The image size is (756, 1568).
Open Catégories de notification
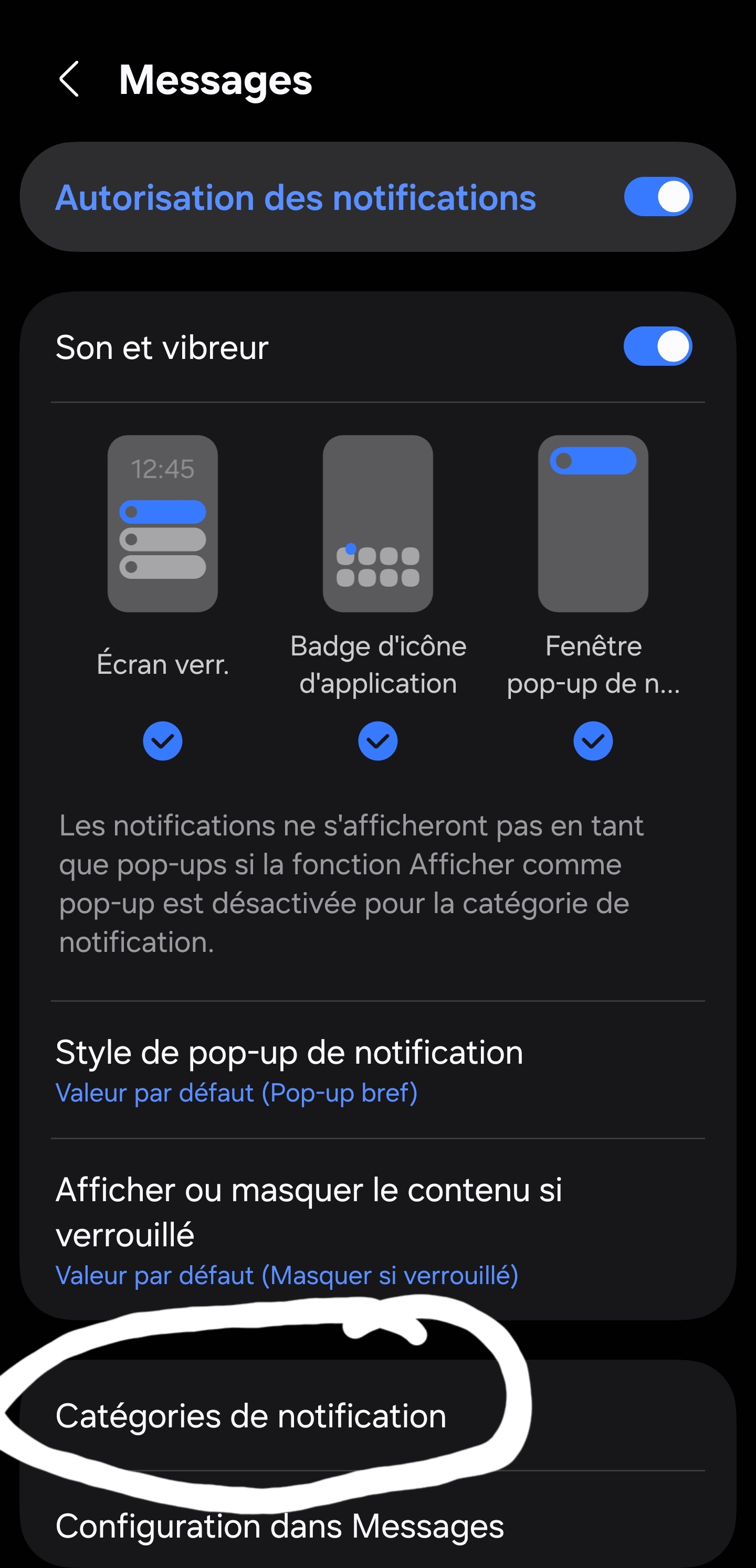[x=251, y=1416]
